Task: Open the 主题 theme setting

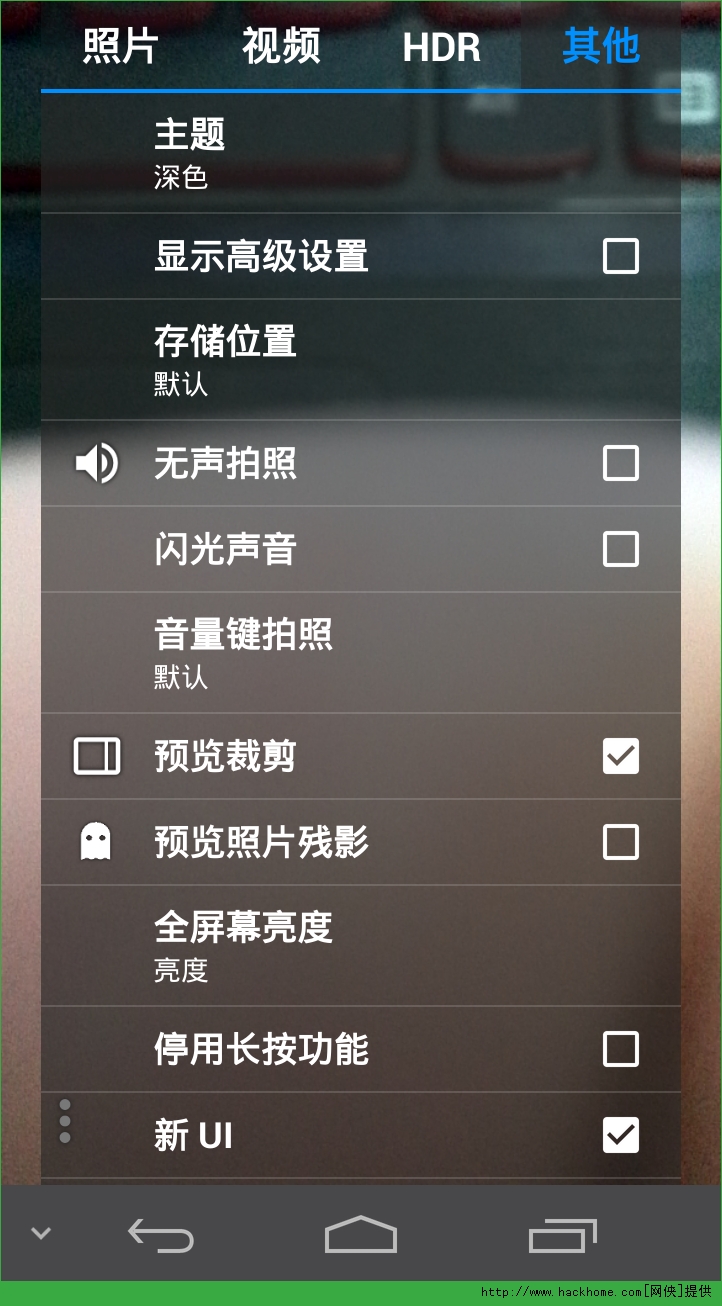Action: (x=360, y=154)
